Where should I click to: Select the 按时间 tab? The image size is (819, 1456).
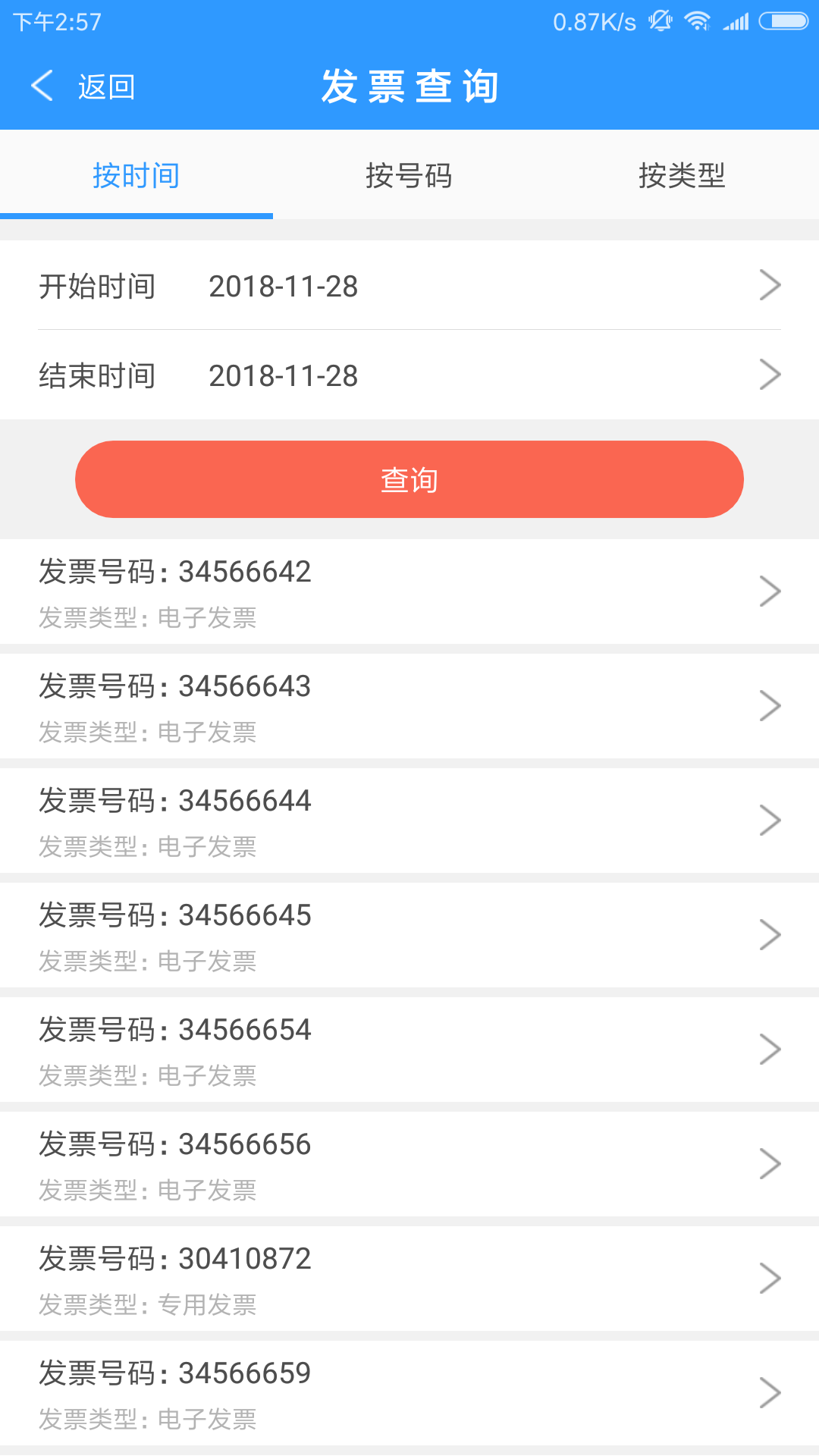(136, 176)
